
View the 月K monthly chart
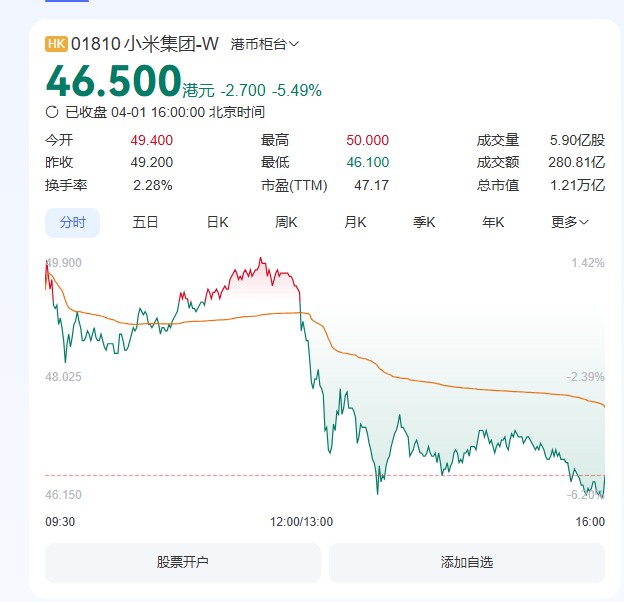tap(355, 222)
